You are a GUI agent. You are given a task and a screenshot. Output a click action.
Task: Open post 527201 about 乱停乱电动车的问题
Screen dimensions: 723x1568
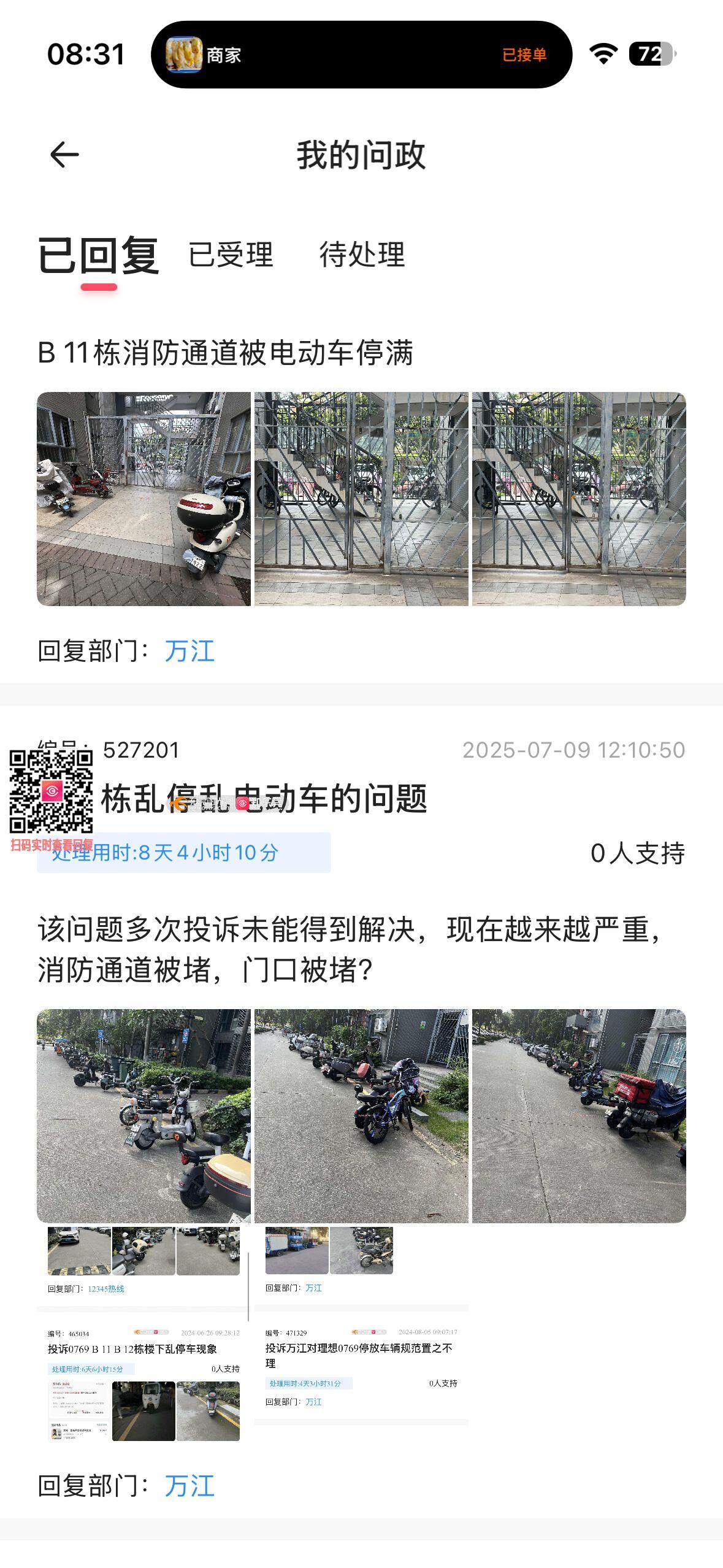(264, 799)
